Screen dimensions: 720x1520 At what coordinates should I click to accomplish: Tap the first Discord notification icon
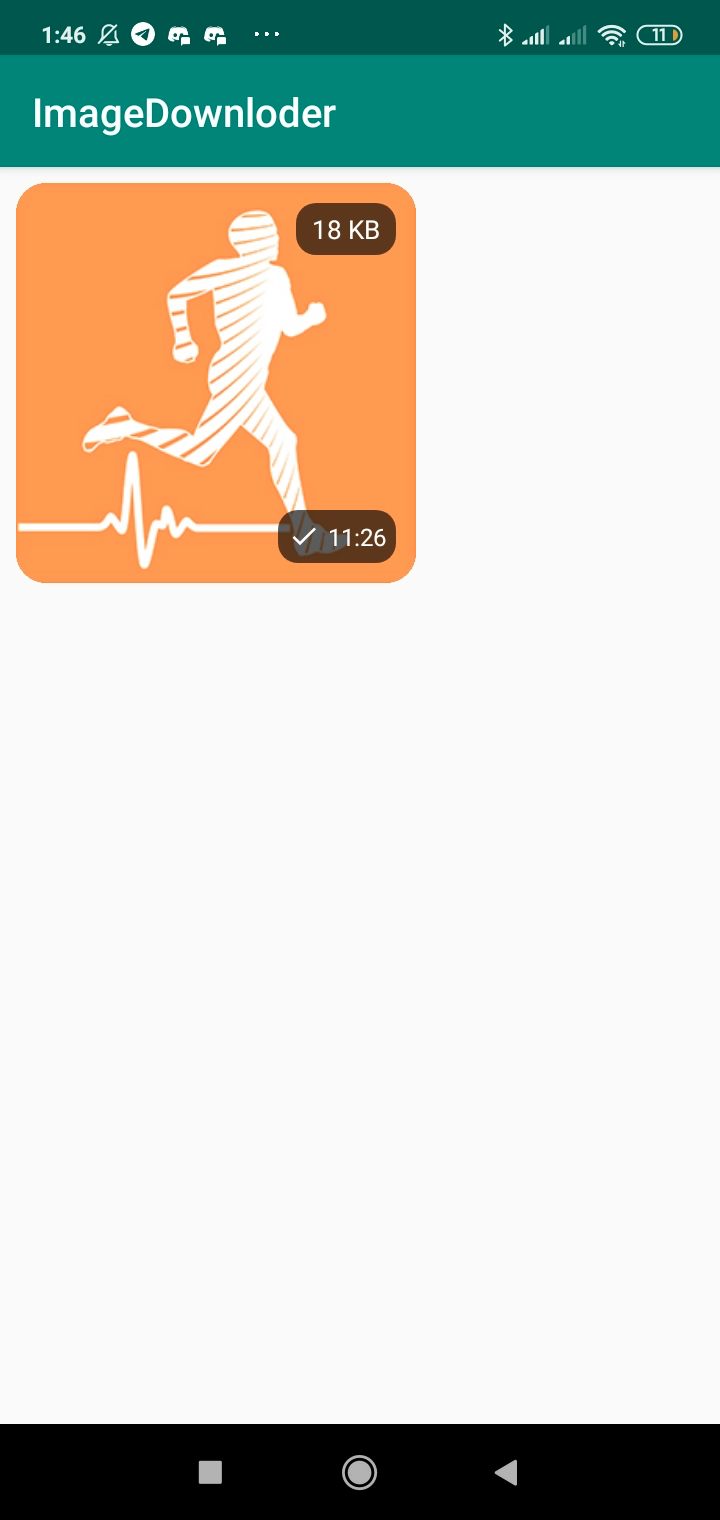coord(180,34)
